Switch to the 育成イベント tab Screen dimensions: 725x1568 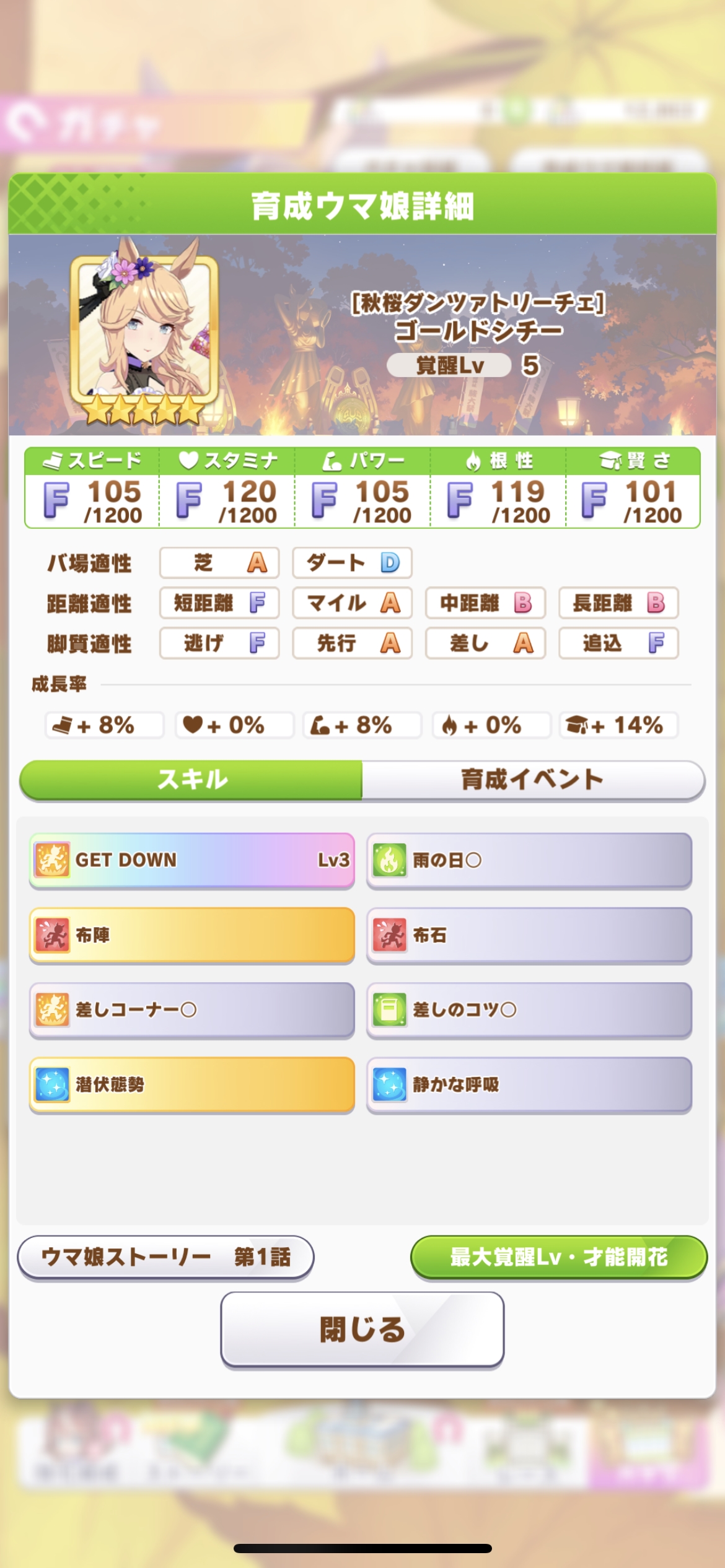click(x=532, y=779)
